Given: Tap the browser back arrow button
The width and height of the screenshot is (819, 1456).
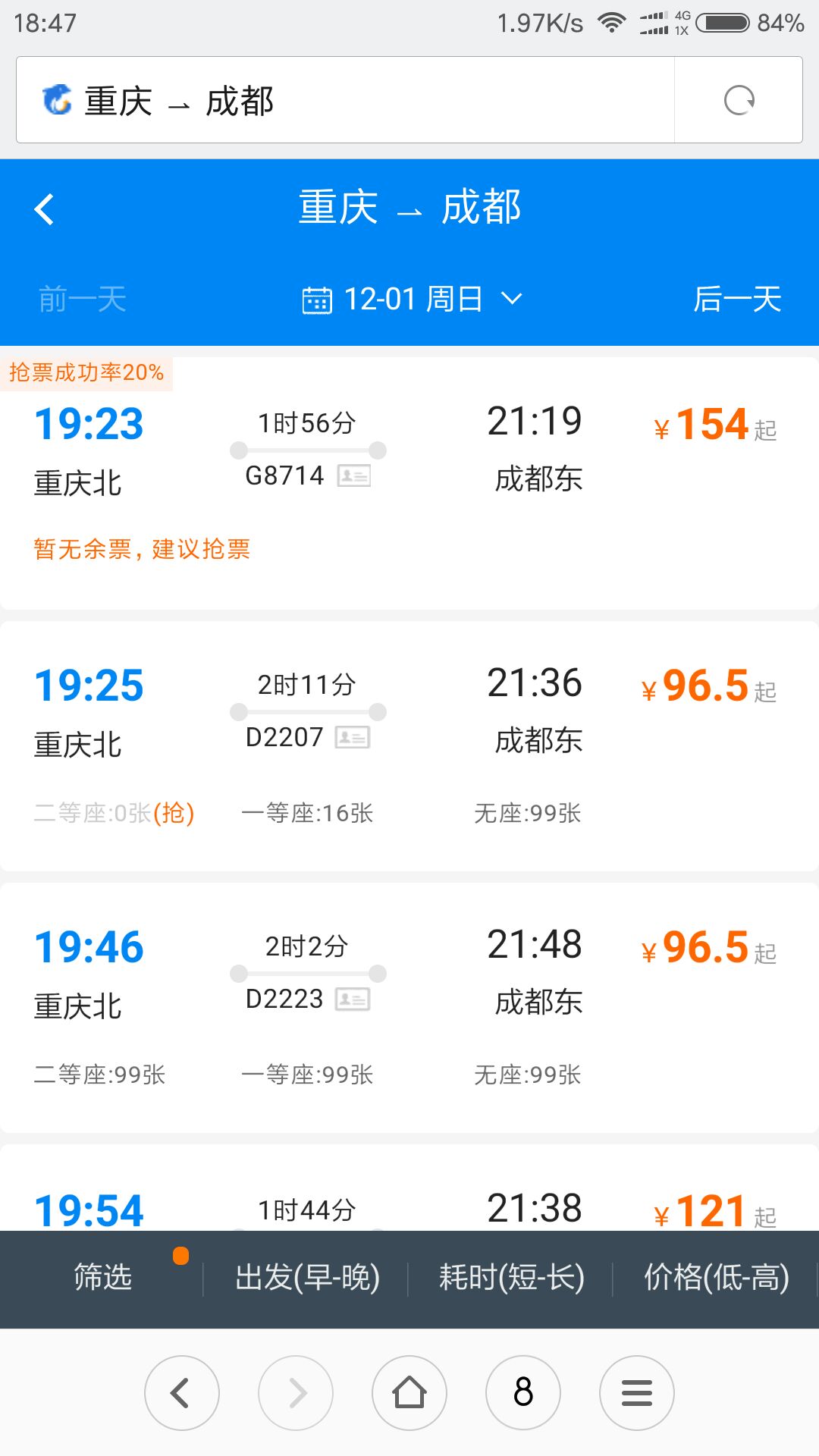Looking at the screenshot, I should 182,1393.
